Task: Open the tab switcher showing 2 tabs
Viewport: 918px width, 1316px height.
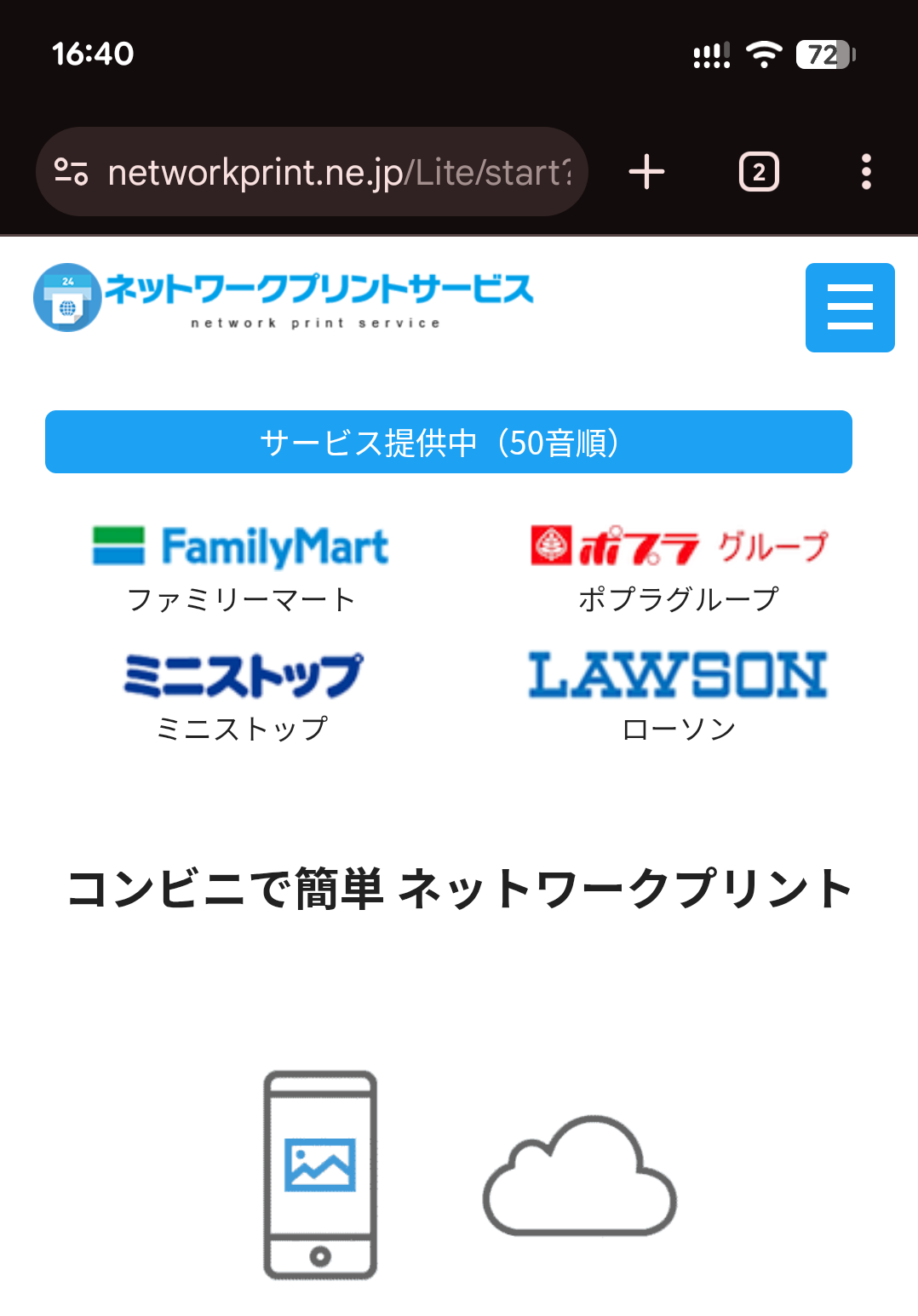Action: tap(758, 172)
